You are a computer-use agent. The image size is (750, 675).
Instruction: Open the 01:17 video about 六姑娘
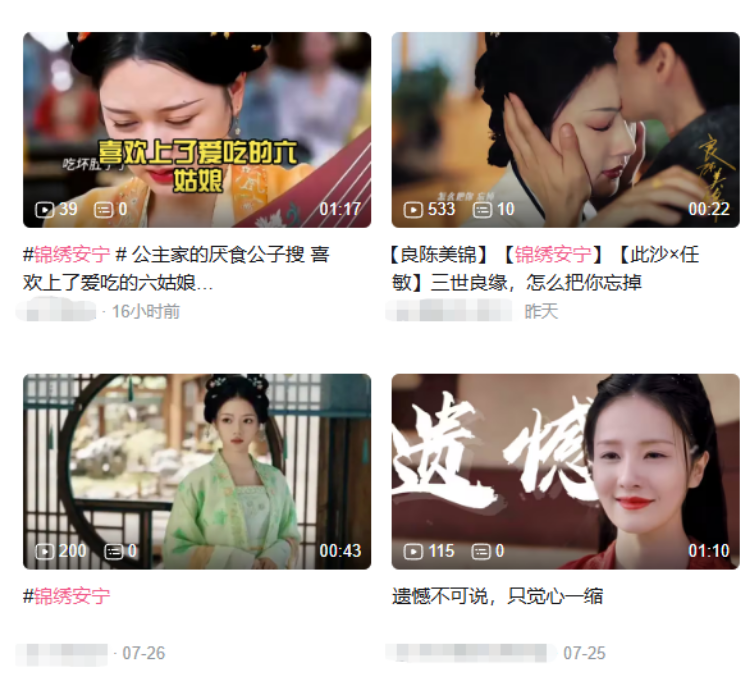[x=197, y=130]
